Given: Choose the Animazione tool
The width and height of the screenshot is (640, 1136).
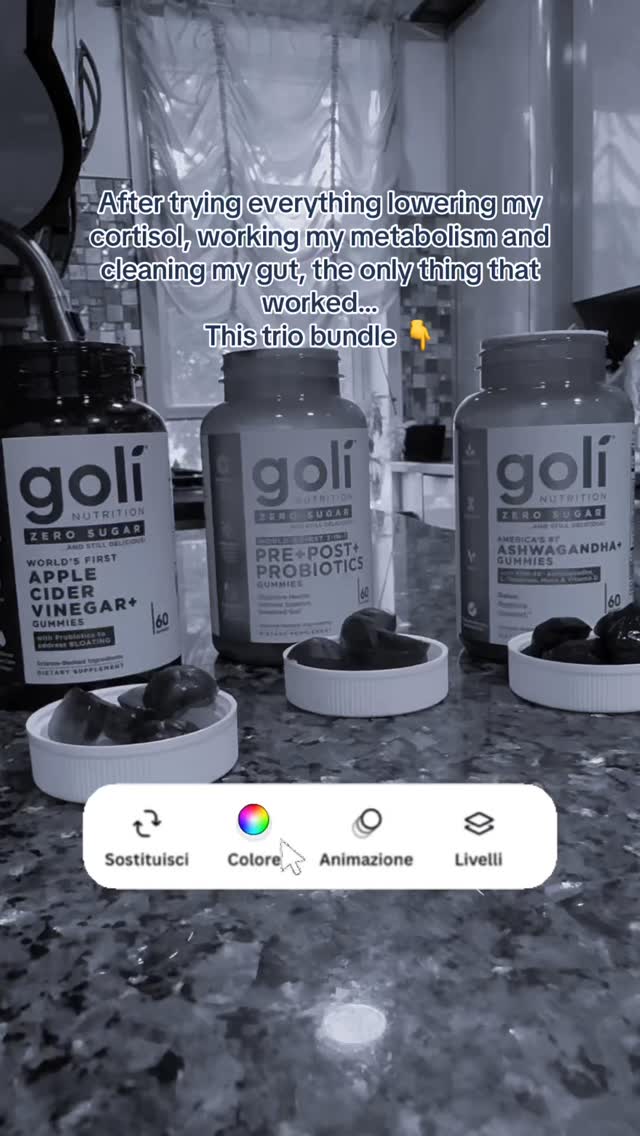Looking at the screenshot, I should tap(366, 836).
